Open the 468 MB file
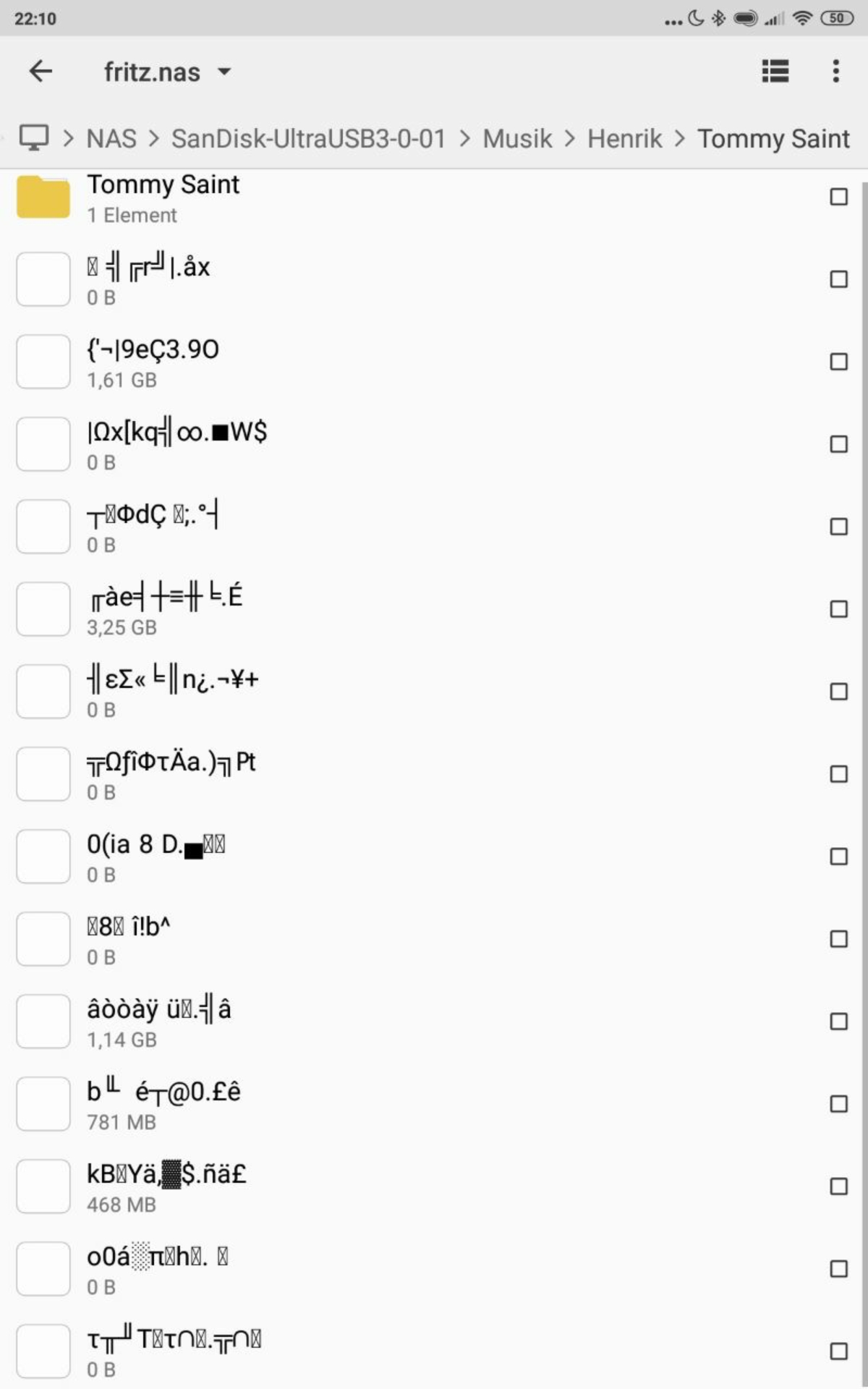Image resolution: width=868 pixels, height=1389 pixels. (x=166, y=1186)
